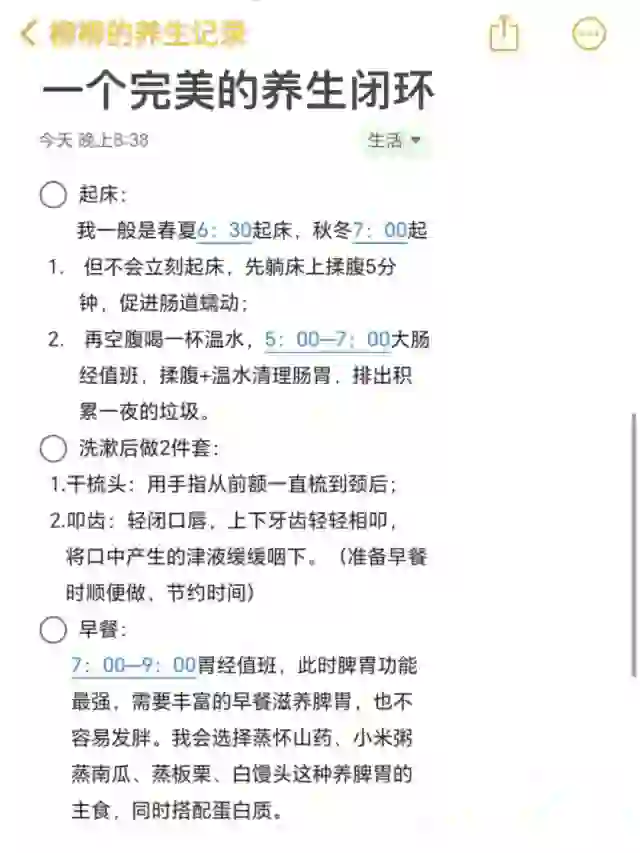The height and width of the screenshot is (853, 640).
Task: Mark 洗漱后做2件套 as done
Action: tap(53, 448)
